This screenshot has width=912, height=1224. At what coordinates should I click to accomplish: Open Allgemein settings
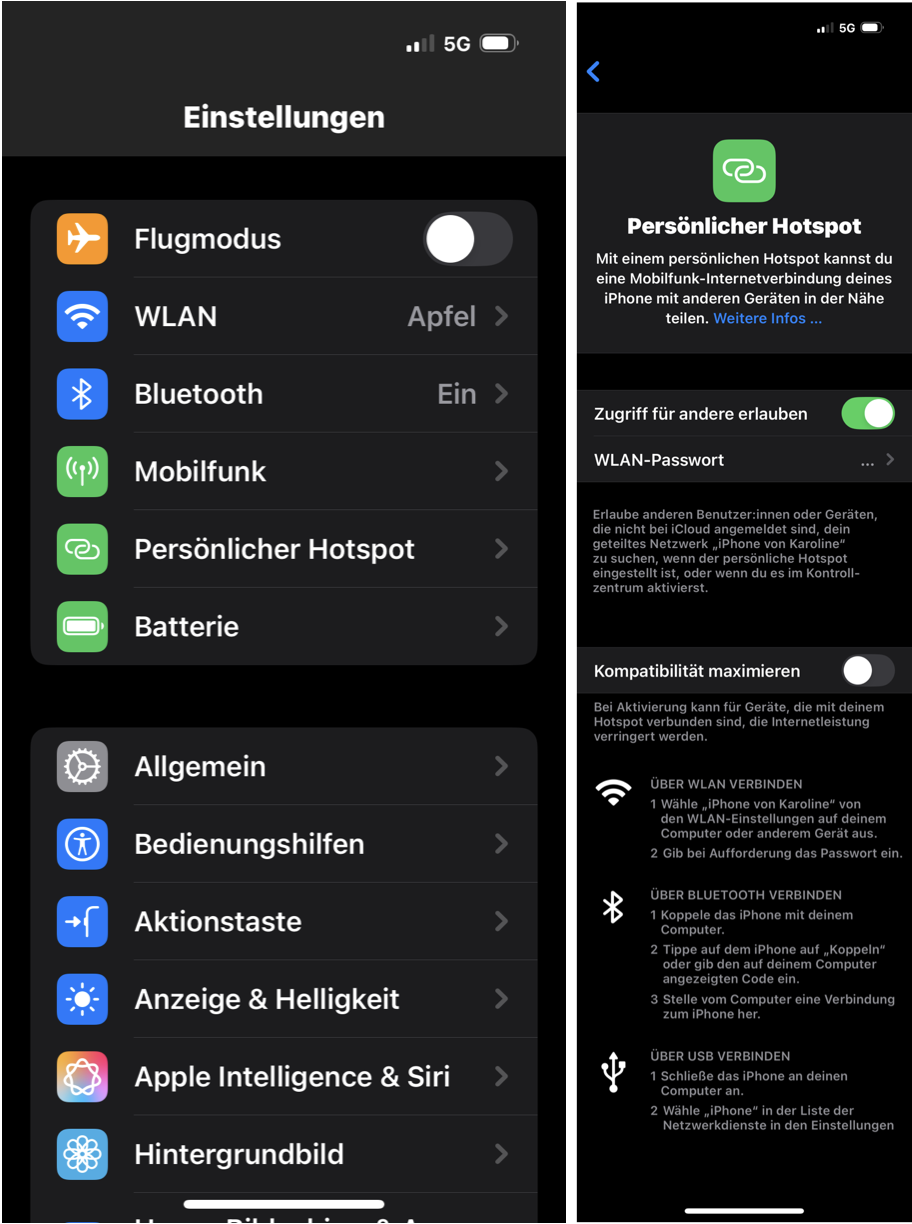point(285,767)
